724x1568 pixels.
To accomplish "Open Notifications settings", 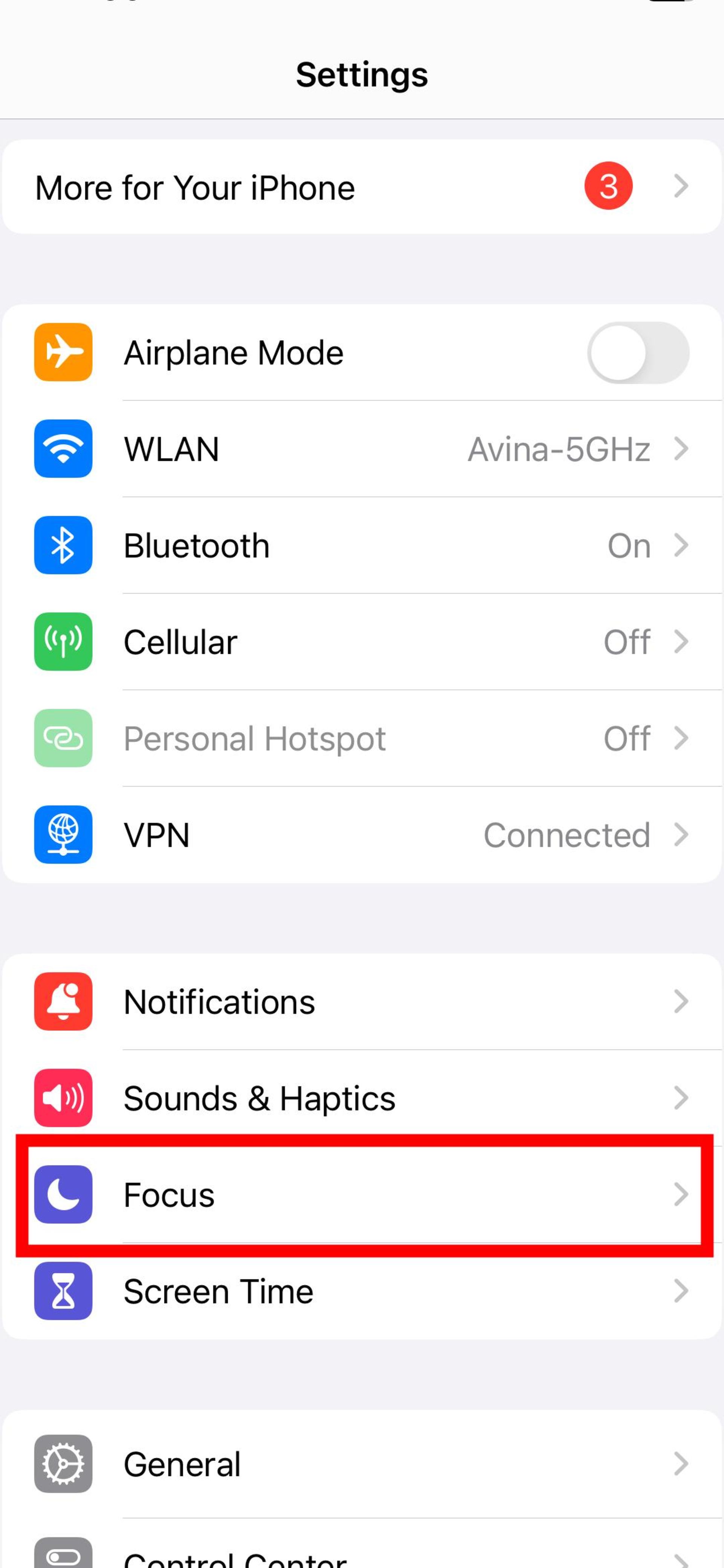I will coord(362,1002).
